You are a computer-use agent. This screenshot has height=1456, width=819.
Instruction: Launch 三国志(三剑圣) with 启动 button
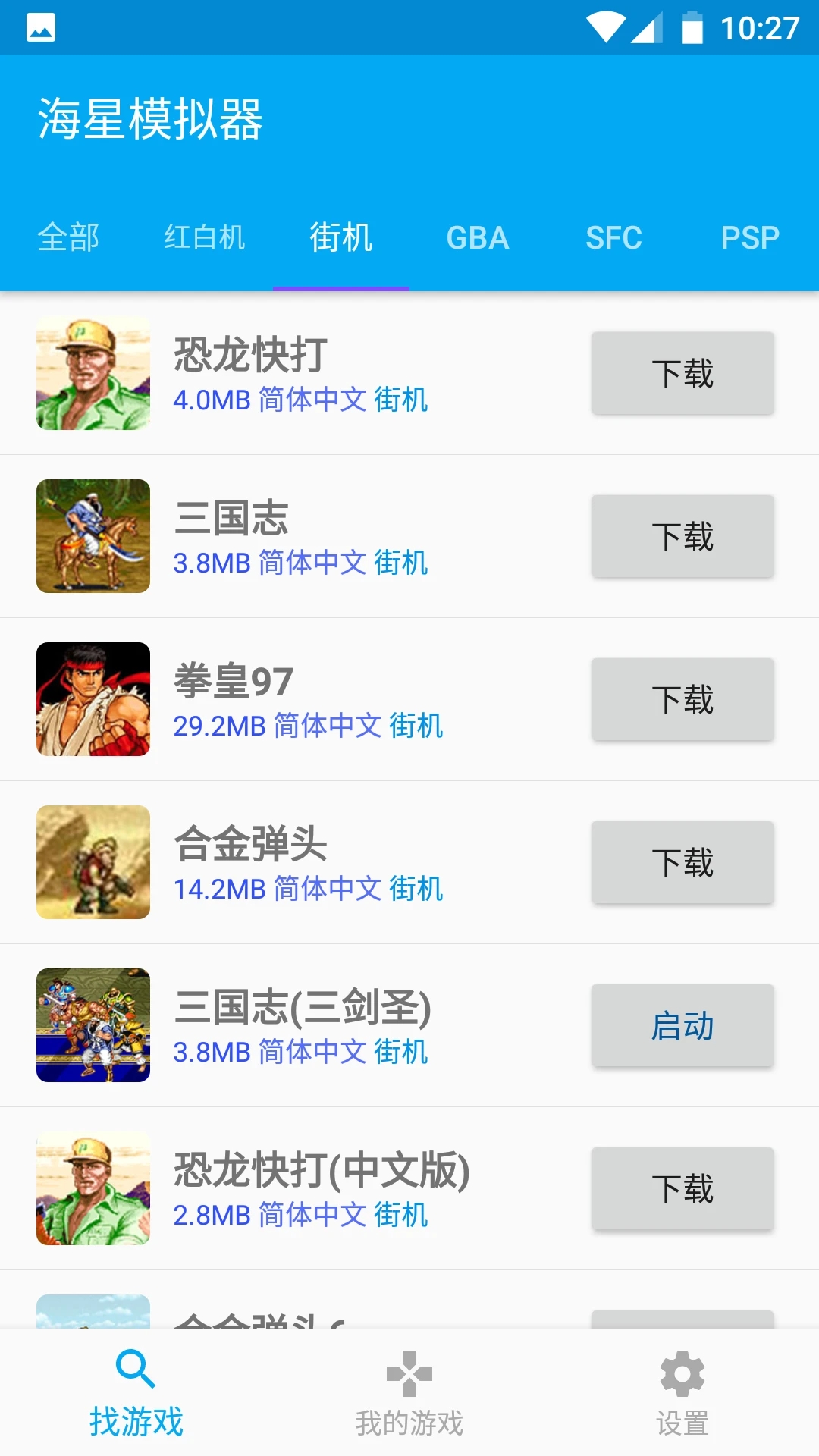(682, 1025)
